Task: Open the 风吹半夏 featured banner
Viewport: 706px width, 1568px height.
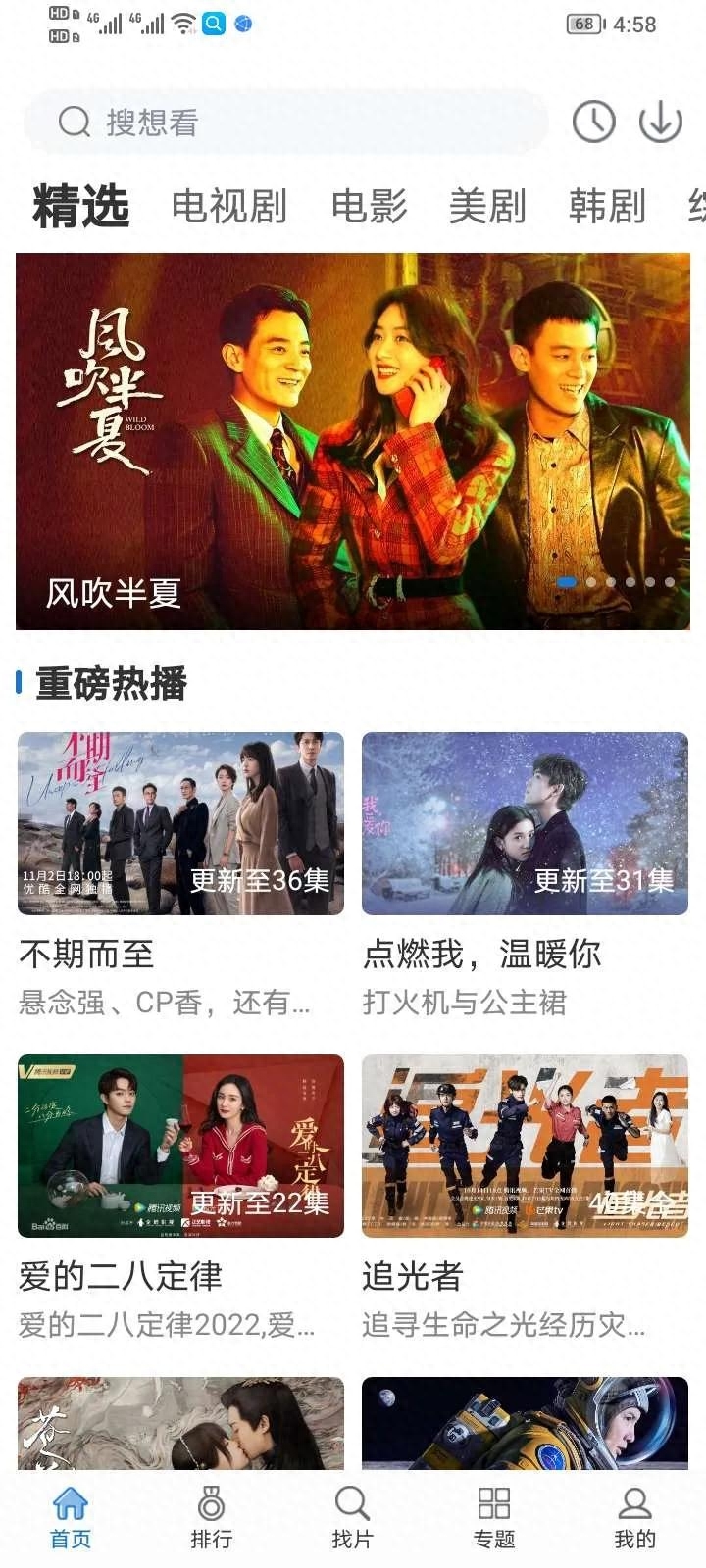Action: pyautogui.click(x=353, y=441)
